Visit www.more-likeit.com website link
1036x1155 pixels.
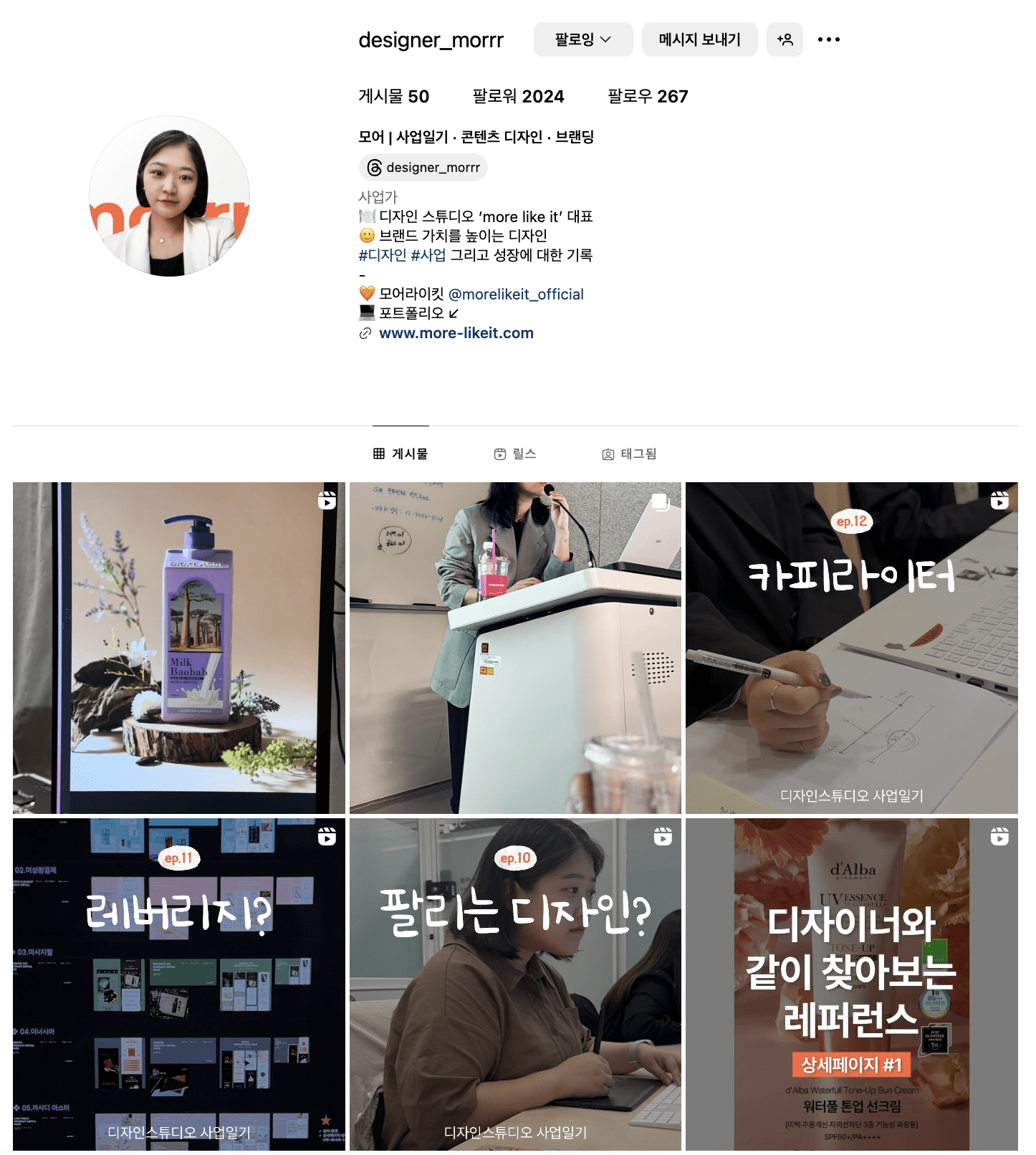point(456,333)
